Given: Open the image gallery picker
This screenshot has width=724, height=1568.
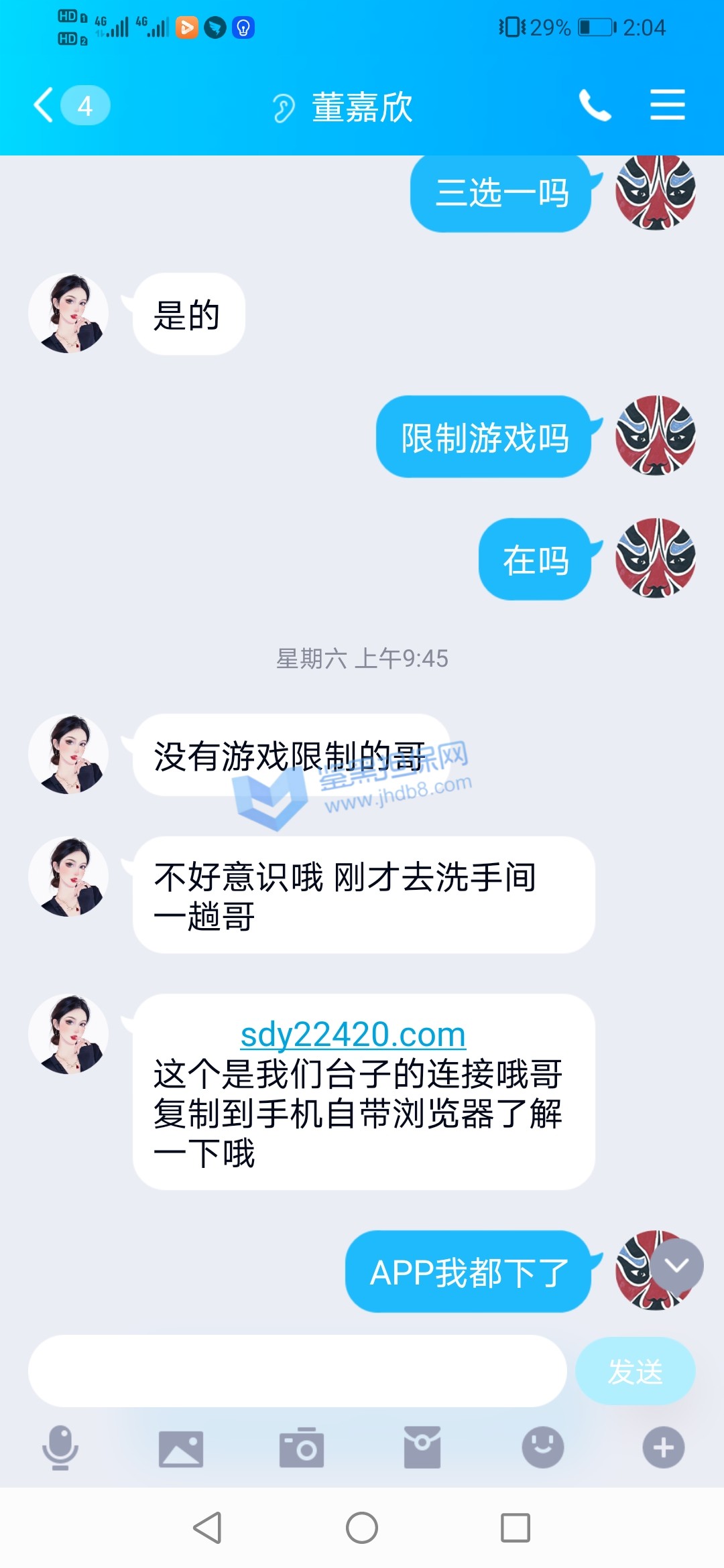Looking at the screenshot, I should (181, 1449).
